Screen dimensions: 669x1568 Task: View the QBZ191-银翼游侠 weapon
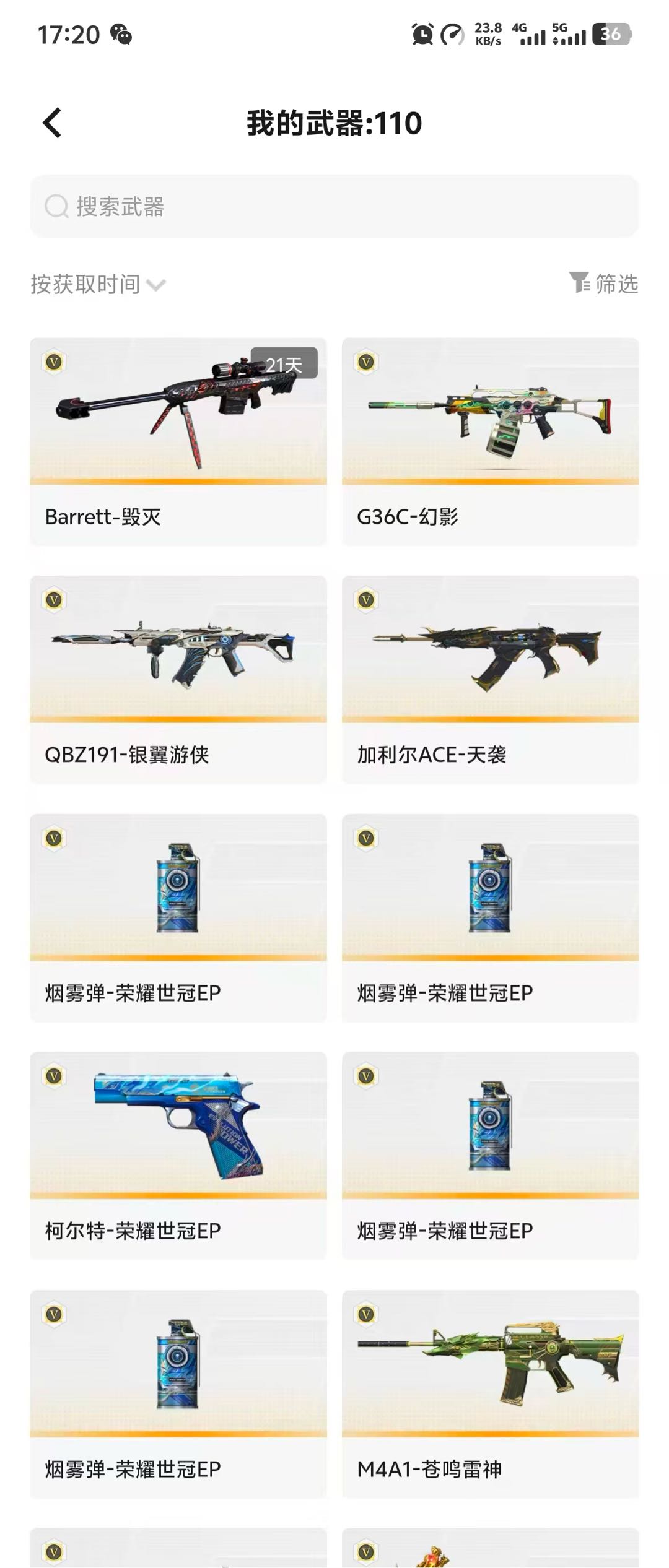178,679
